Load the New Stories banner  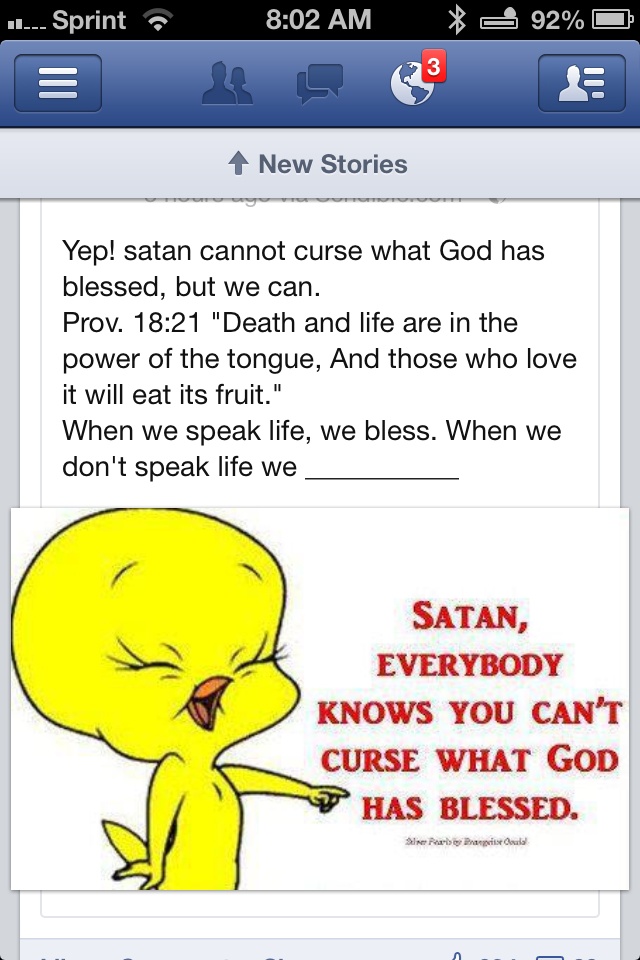click(319, 164)
